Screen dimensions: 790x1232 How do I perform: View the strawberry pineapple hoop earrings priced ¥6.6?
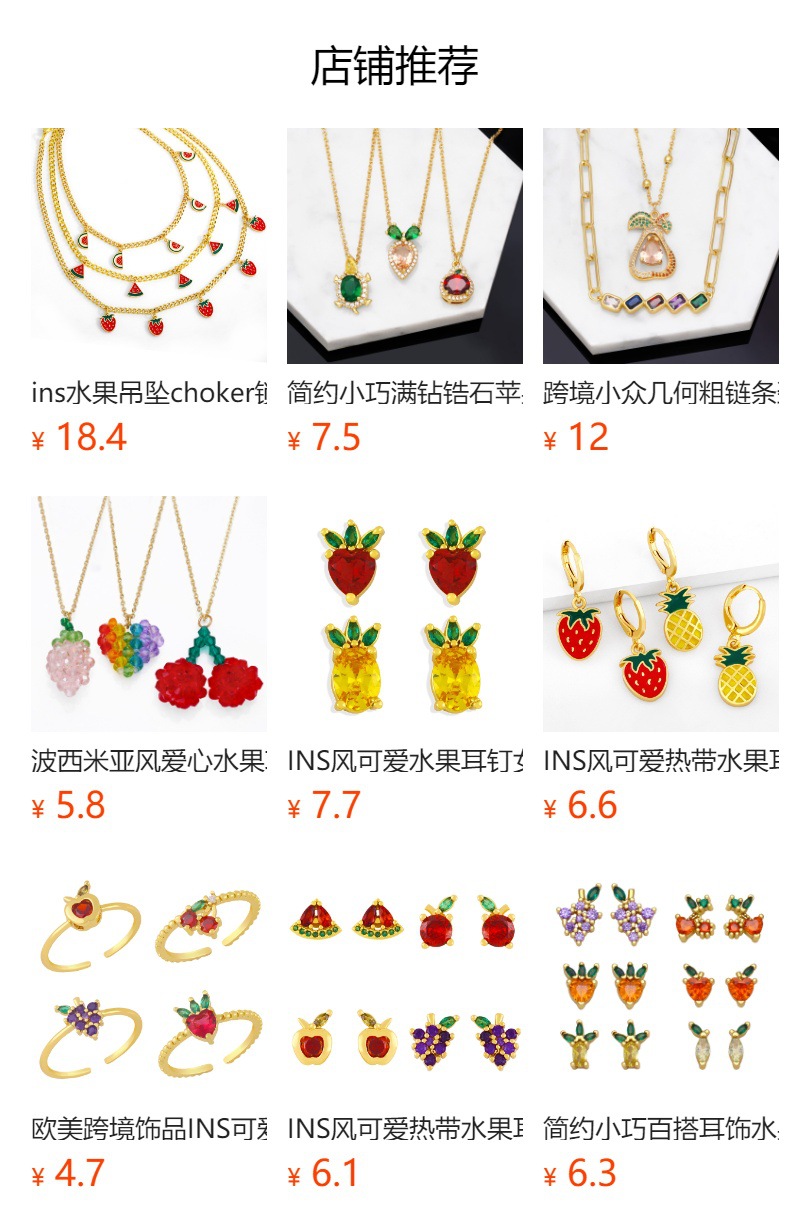660,614
